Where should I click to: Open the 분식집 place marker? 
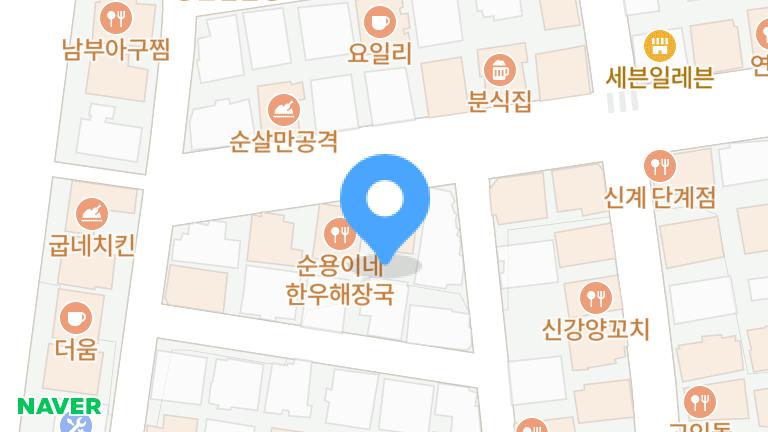tap(498, 69)
